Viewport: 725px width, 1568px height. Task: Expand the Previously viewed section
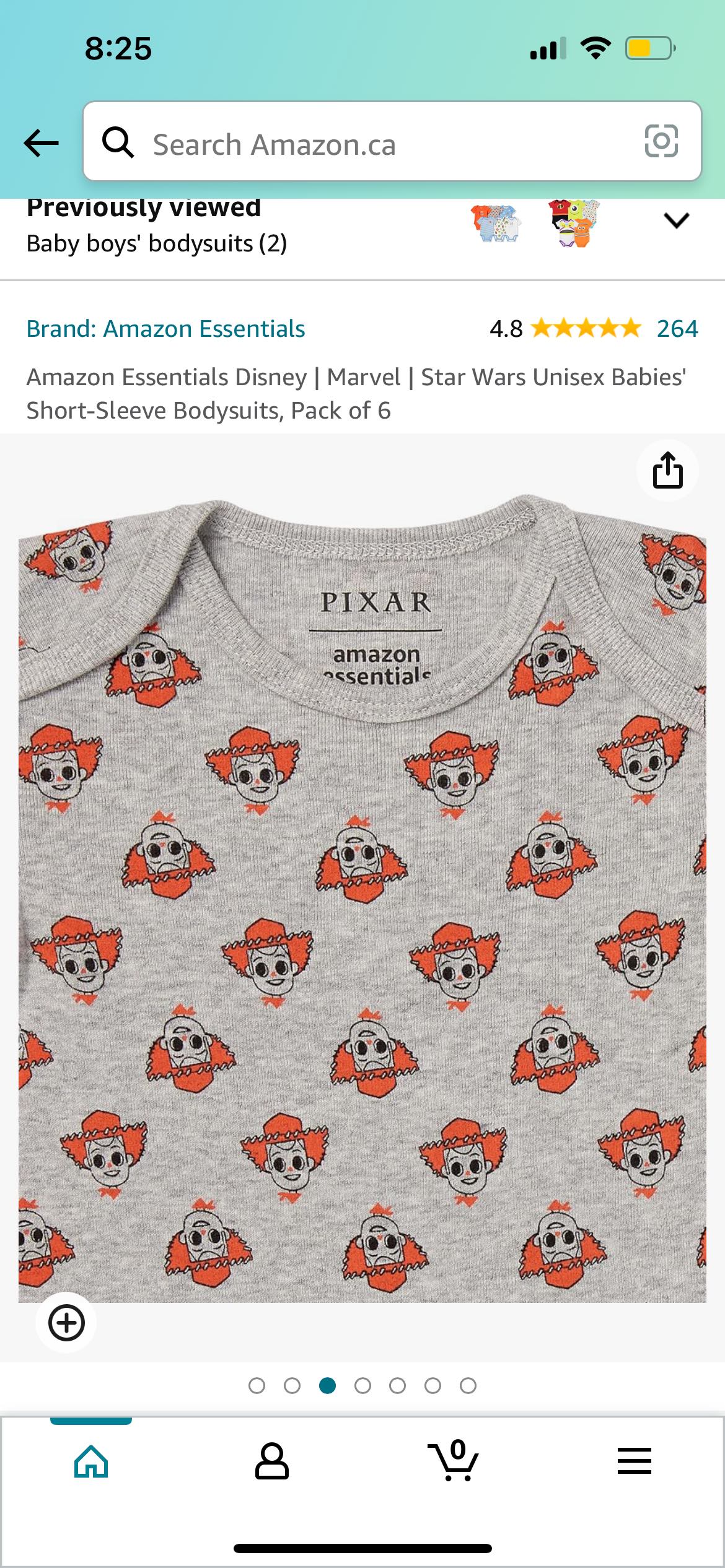pyautogui.click(x=676, y=220)
